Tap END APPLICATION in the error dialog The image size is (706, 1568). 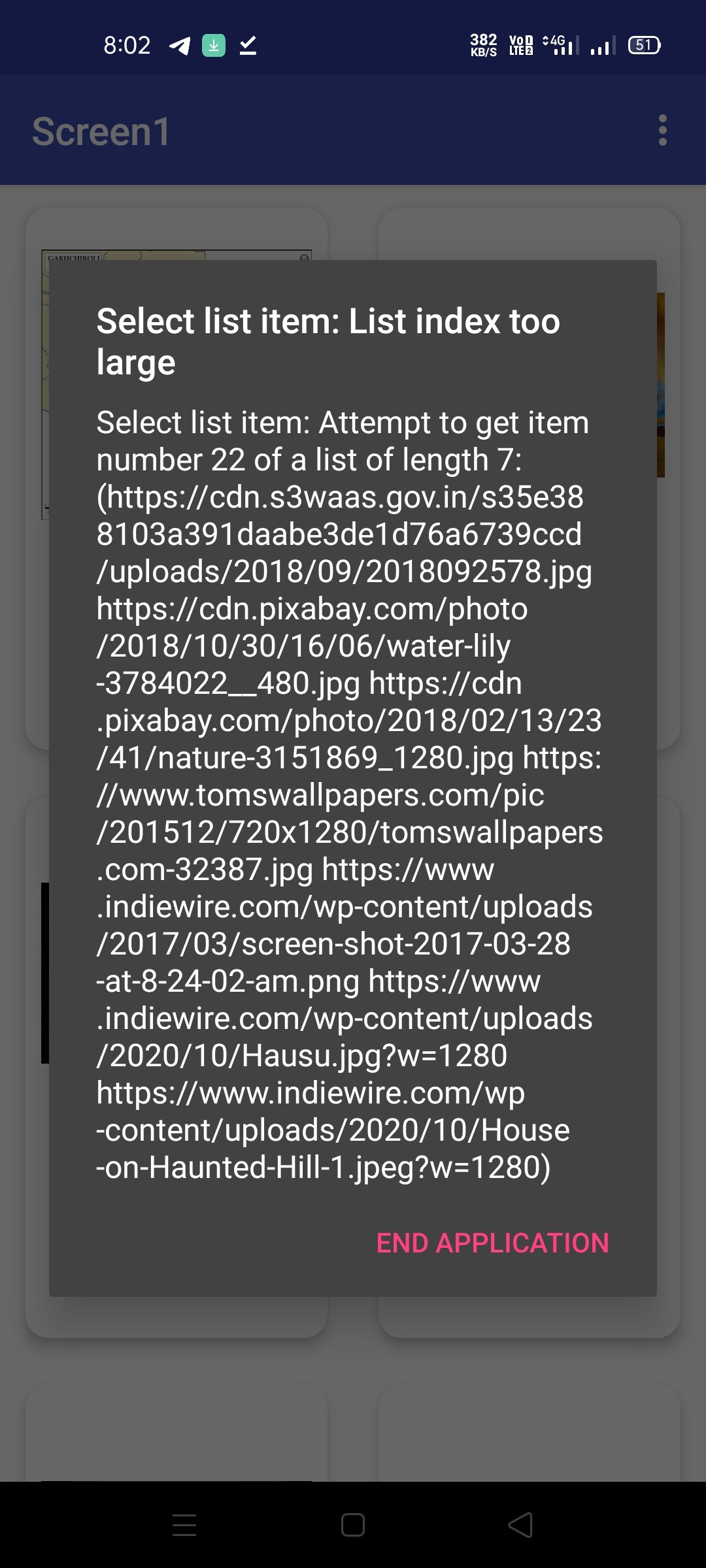pyautogui.click(x=492, y=1243)
